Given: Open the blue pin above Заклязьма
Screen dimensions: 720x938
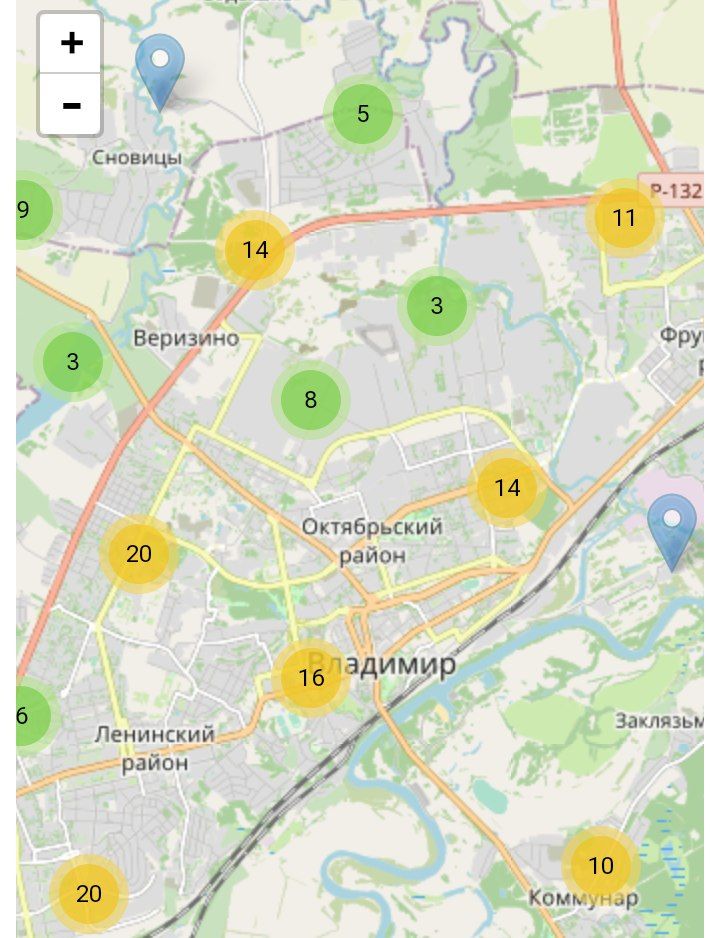Looking at the screenshot, I should click(x=672, y=529).
